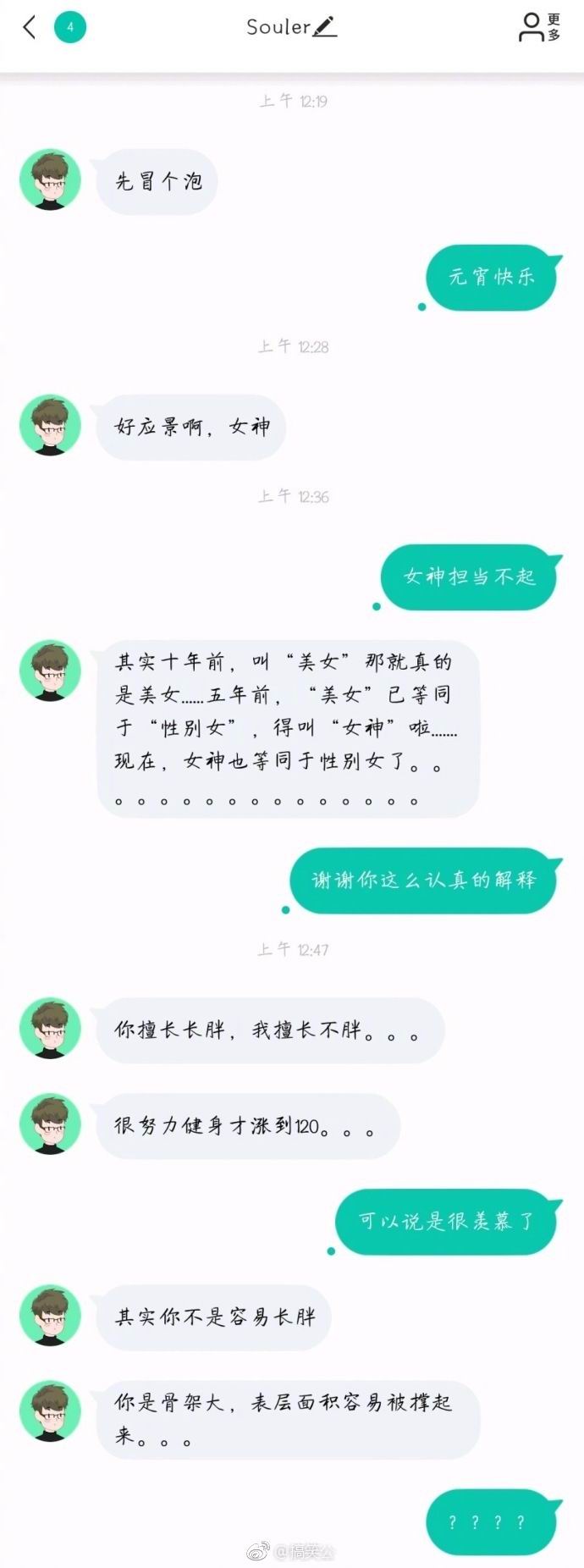Edit the Souler remark name with the pencil

click(325, 27)
